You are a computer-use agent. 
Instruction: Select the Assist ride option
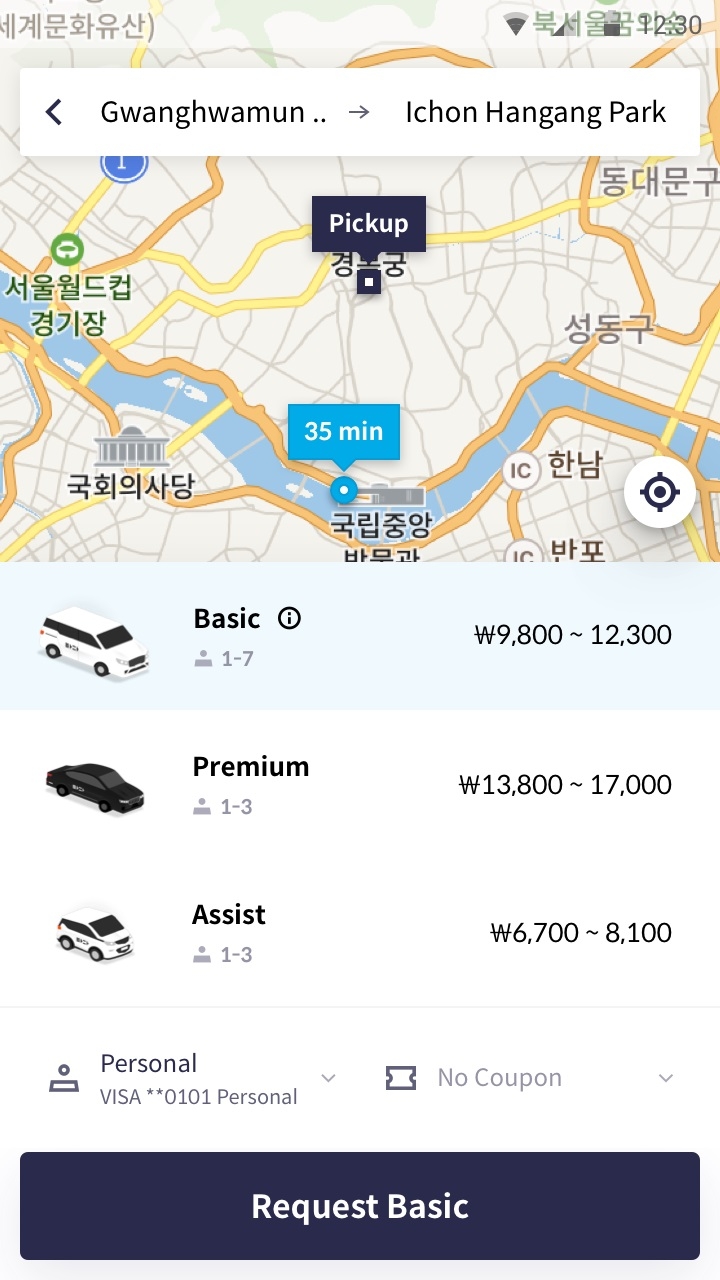point(360,932)
